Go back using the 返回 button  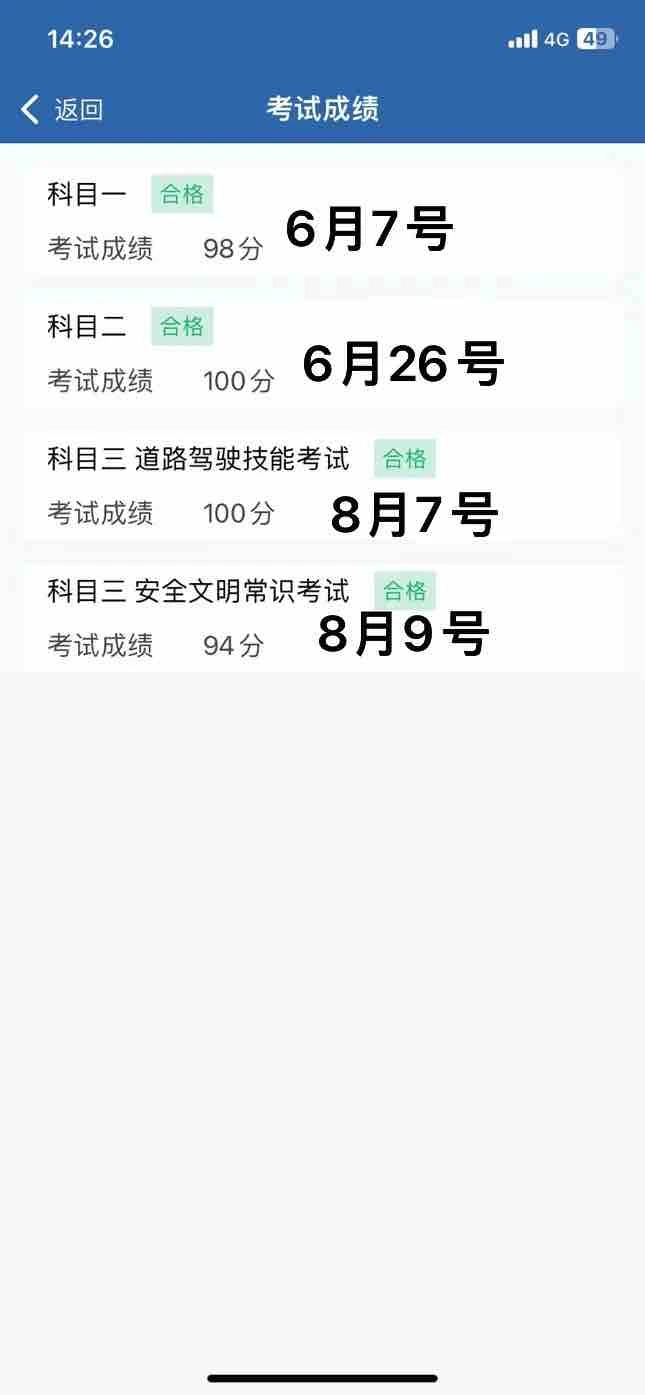62,109
